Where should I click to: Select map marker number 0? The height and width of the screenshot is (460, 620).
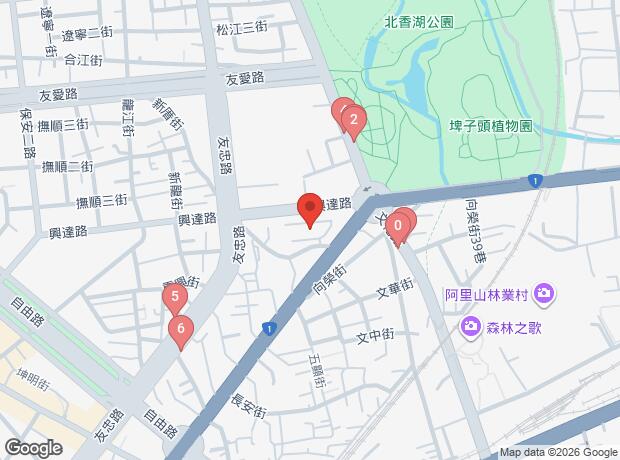click(398, 228)
